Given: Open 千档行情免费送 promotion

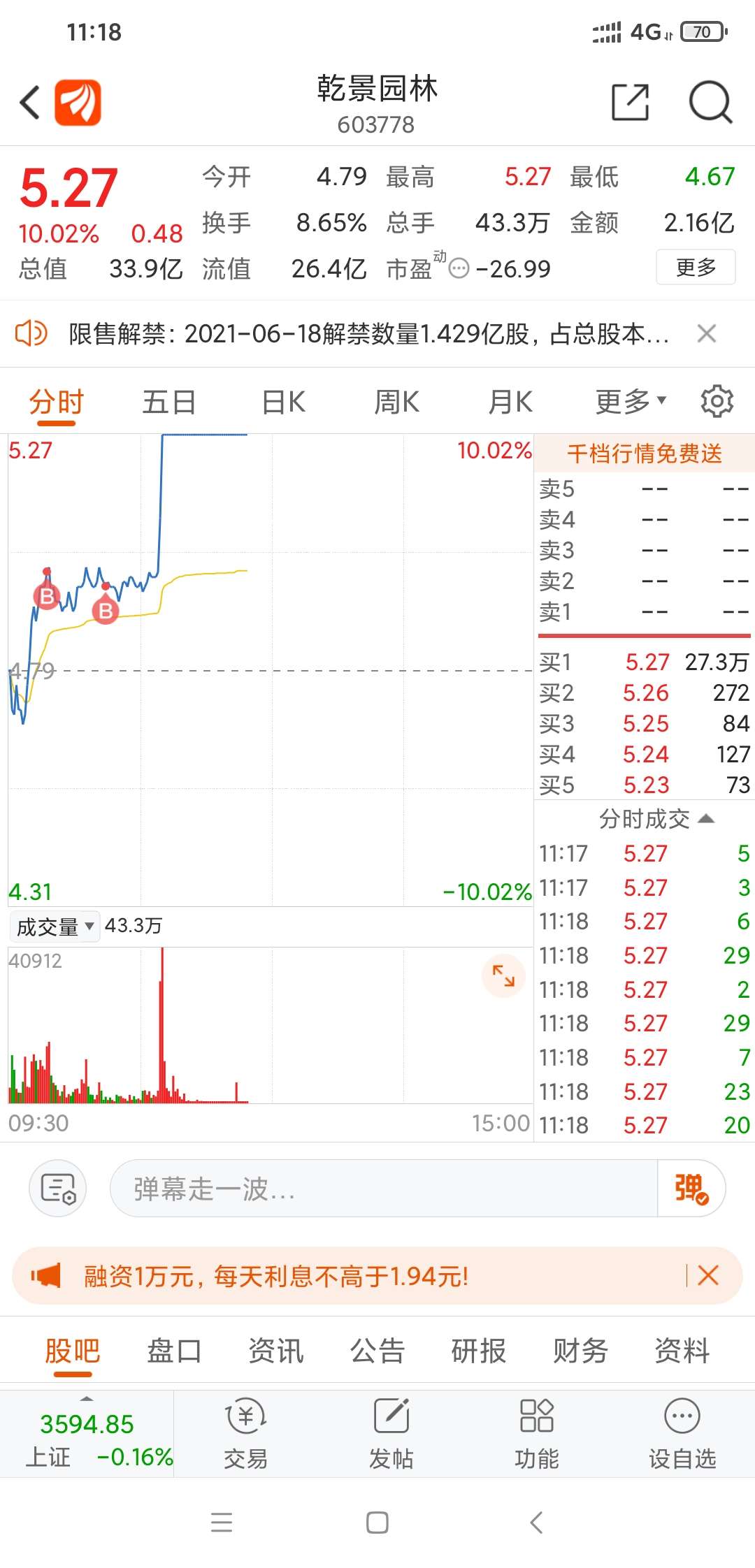Looking at the screenshot, I should [644, 453].
